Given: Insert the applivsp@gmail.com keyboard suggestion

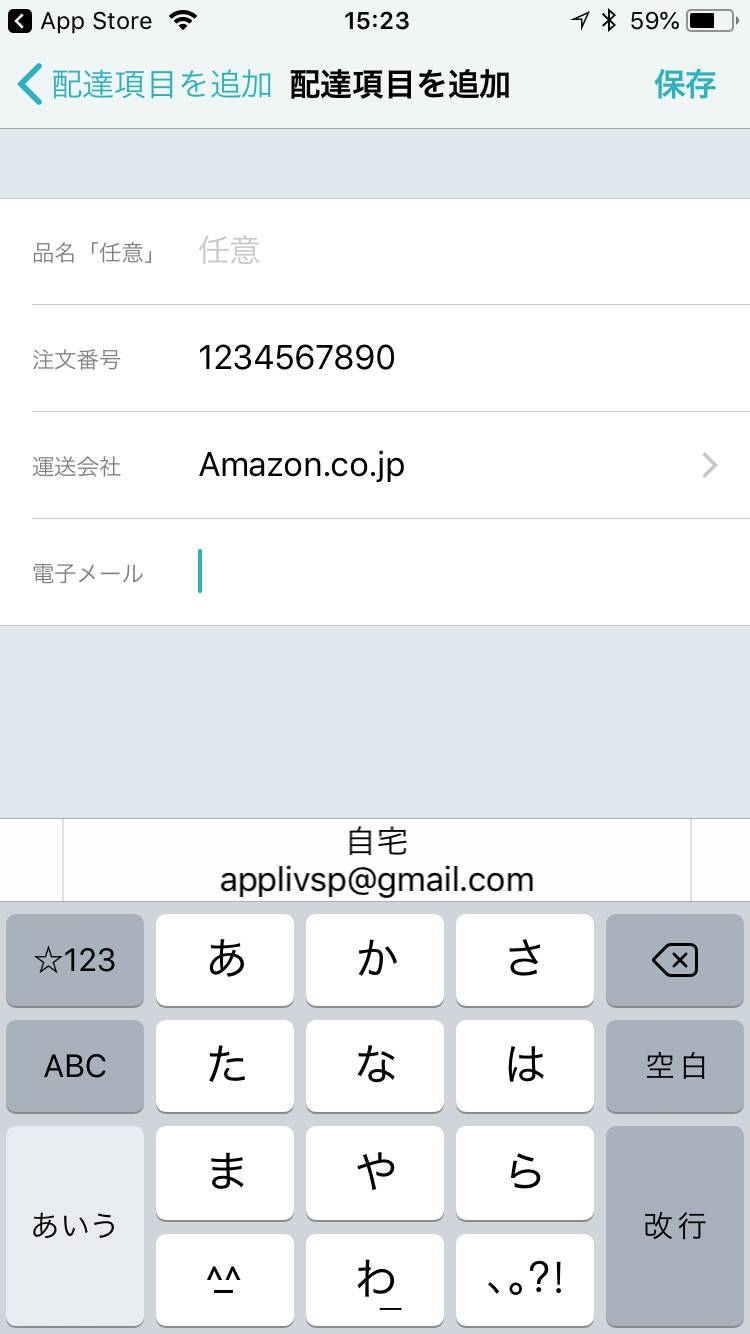Looking at the screenshot, I should pyautogui.click(x=377, y=861).
